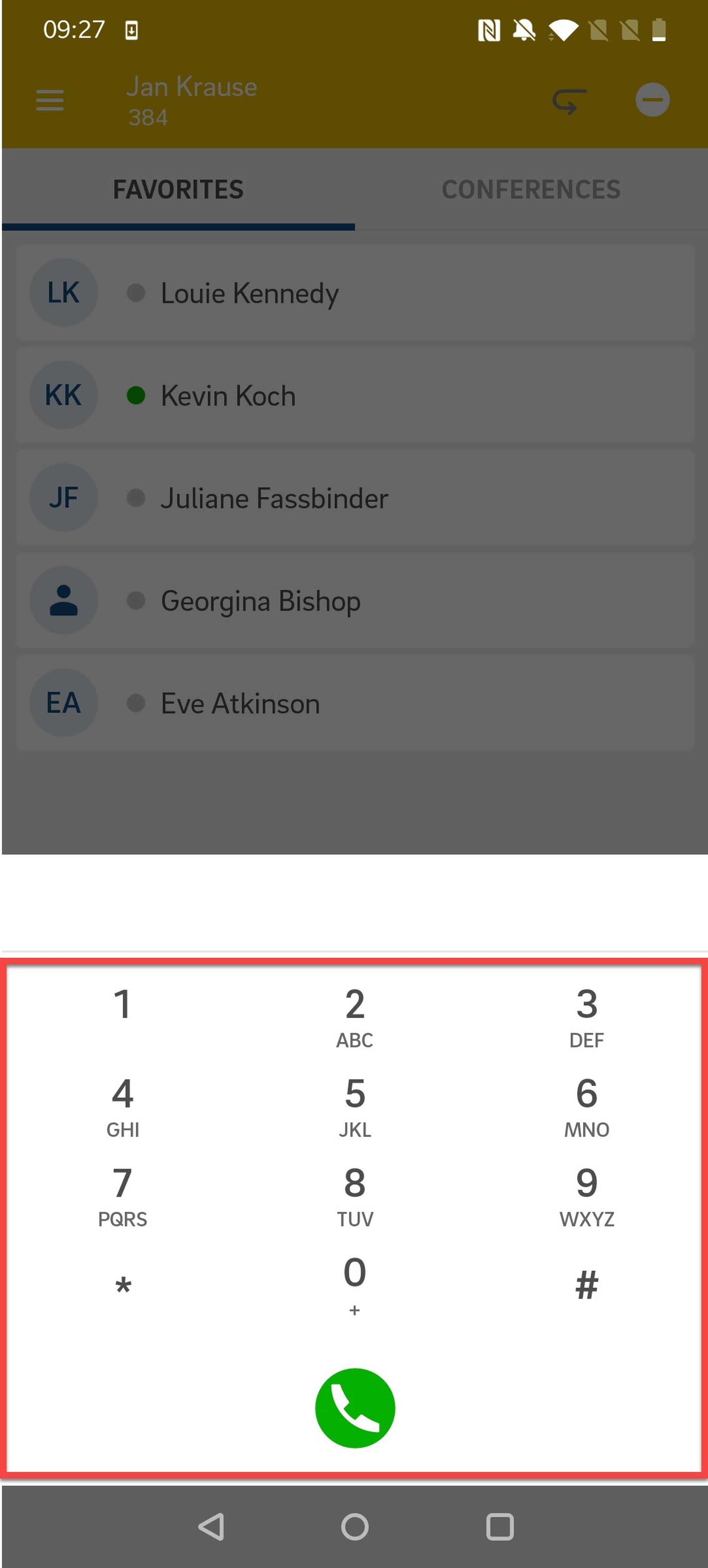Dial the 4 GHI key
Image resolution: width=708 pixels, height=1568 pixels.
122,1105
